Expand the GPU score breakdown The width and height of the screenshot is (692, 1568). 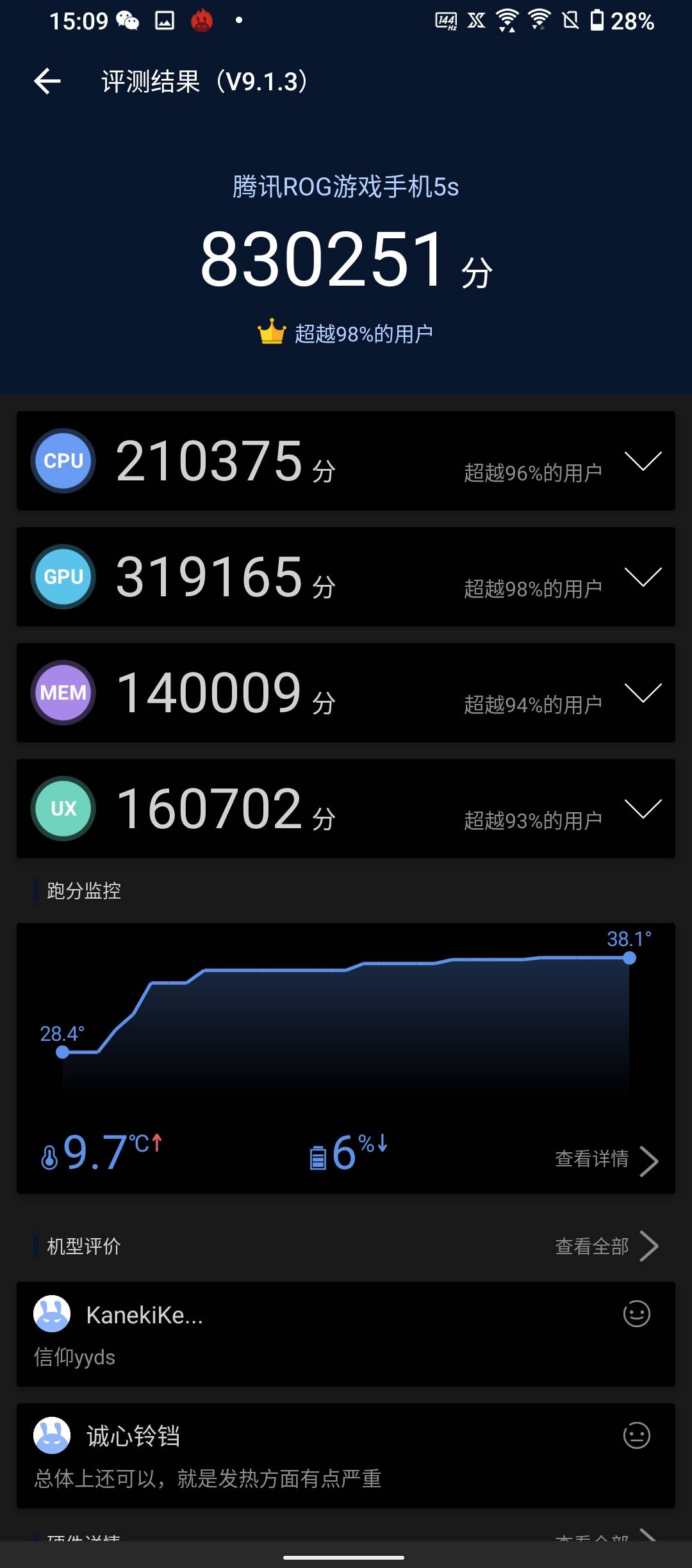pyautogui.click(x=643, y=576)
